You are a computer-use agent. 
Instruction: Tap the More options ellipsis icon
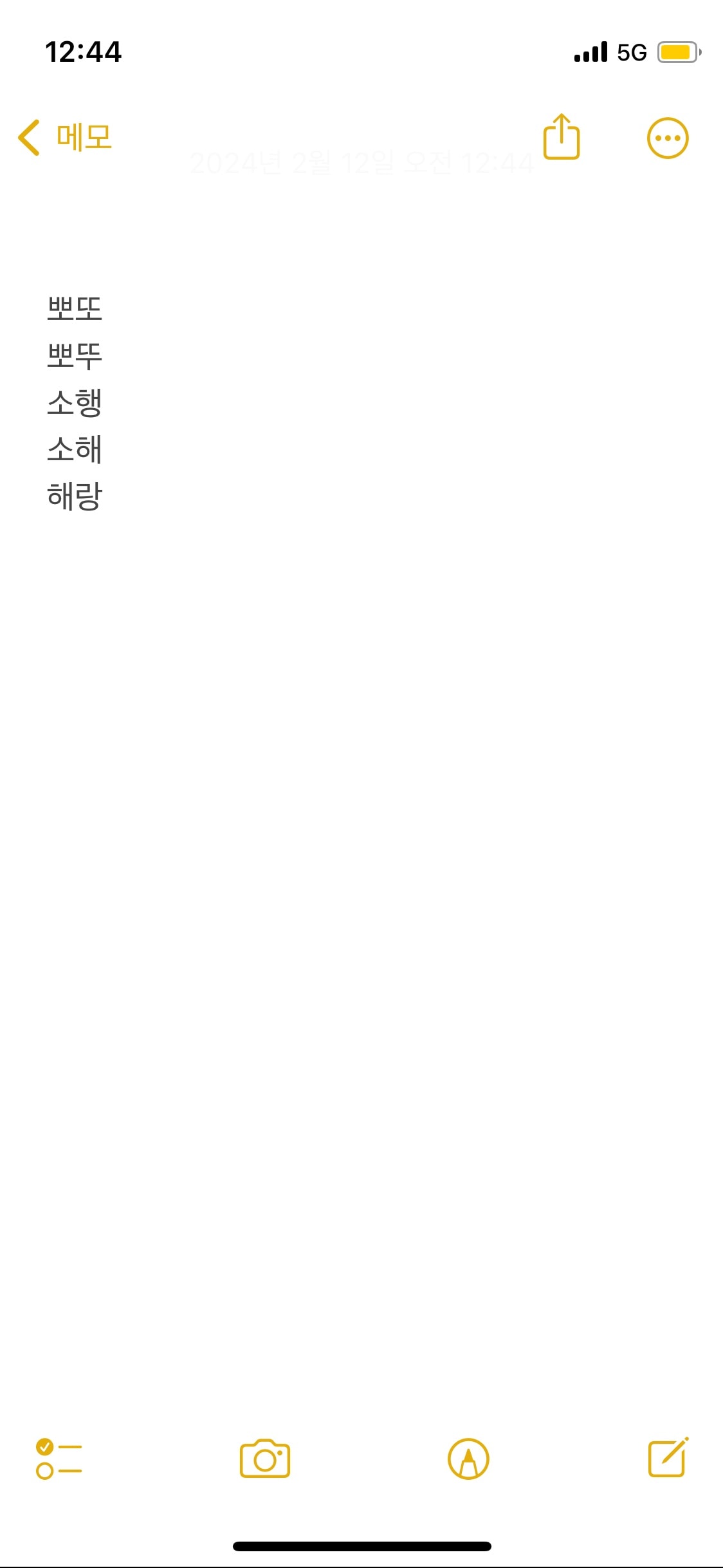point(667,136)
